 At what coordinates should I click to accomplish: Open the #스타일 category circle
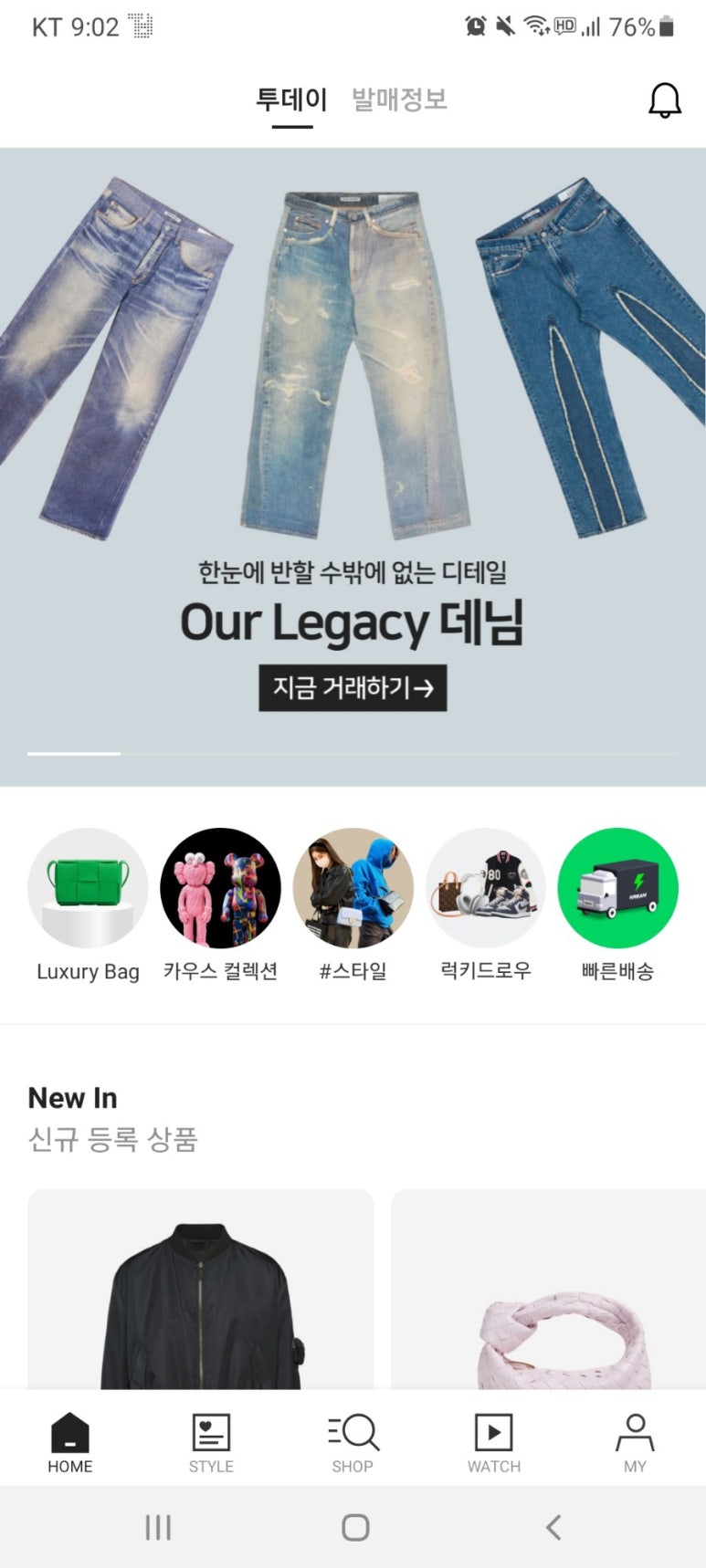coord(353,886)
